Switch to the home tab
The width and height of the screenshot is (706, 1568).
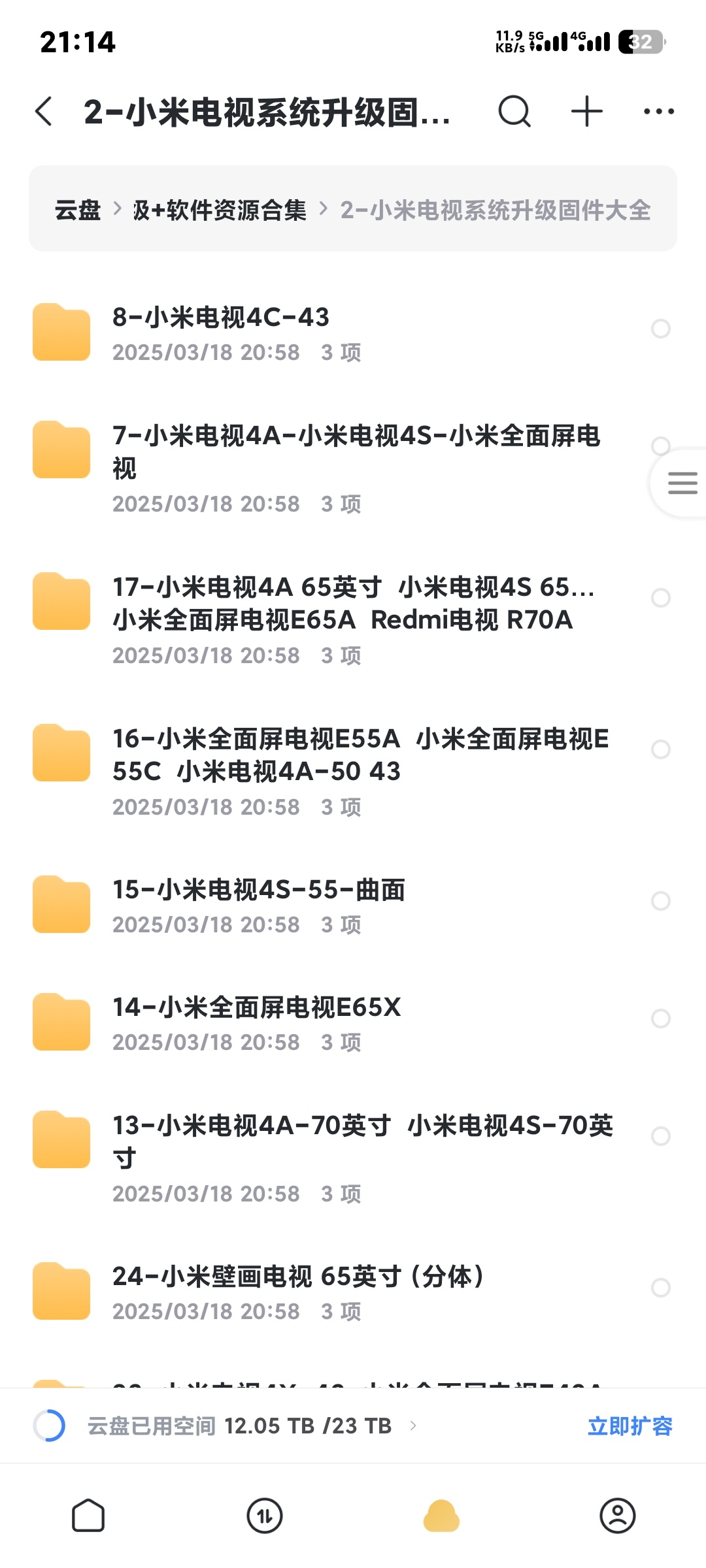[x=88, y=1516]
